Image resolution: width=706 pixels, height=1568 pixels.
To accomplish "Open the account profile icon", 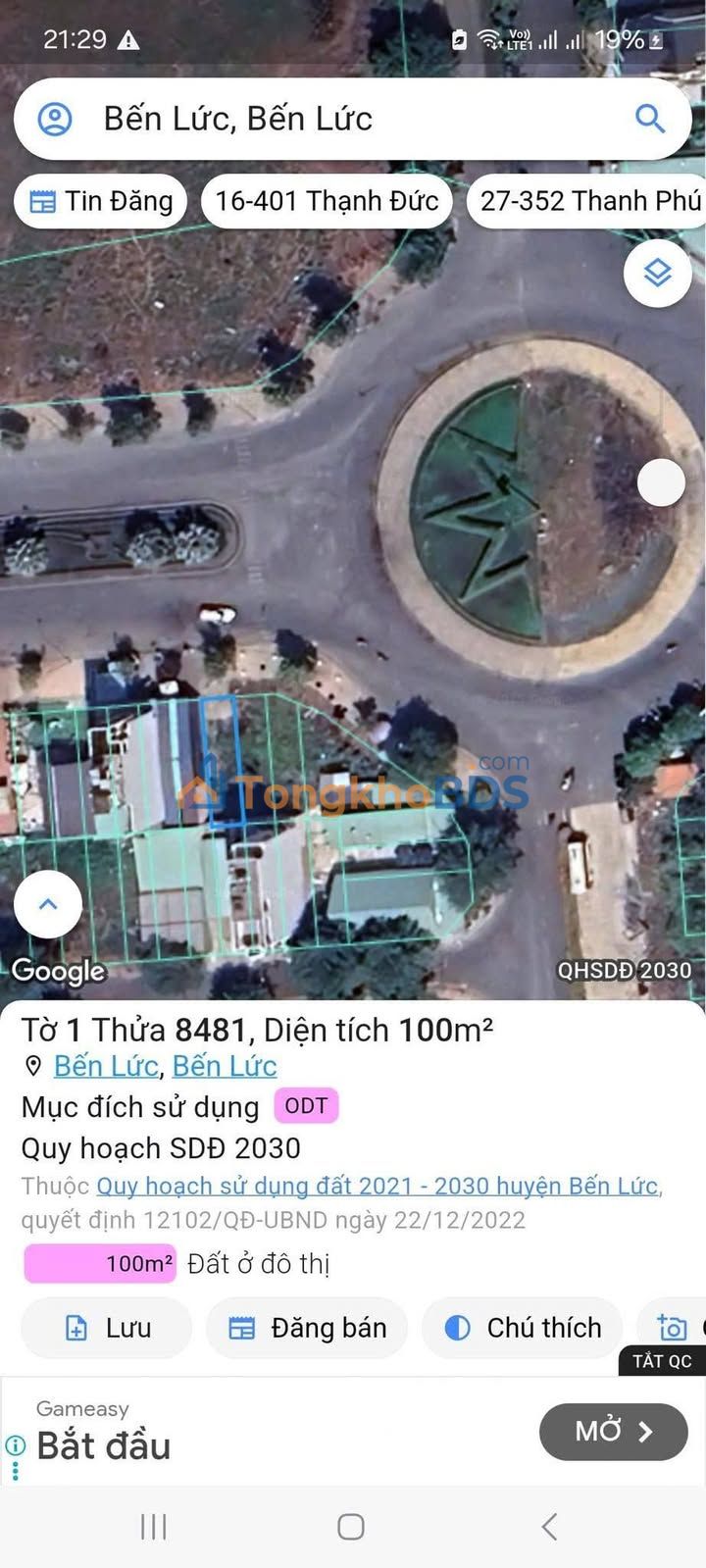I will [x=55, y=119].
